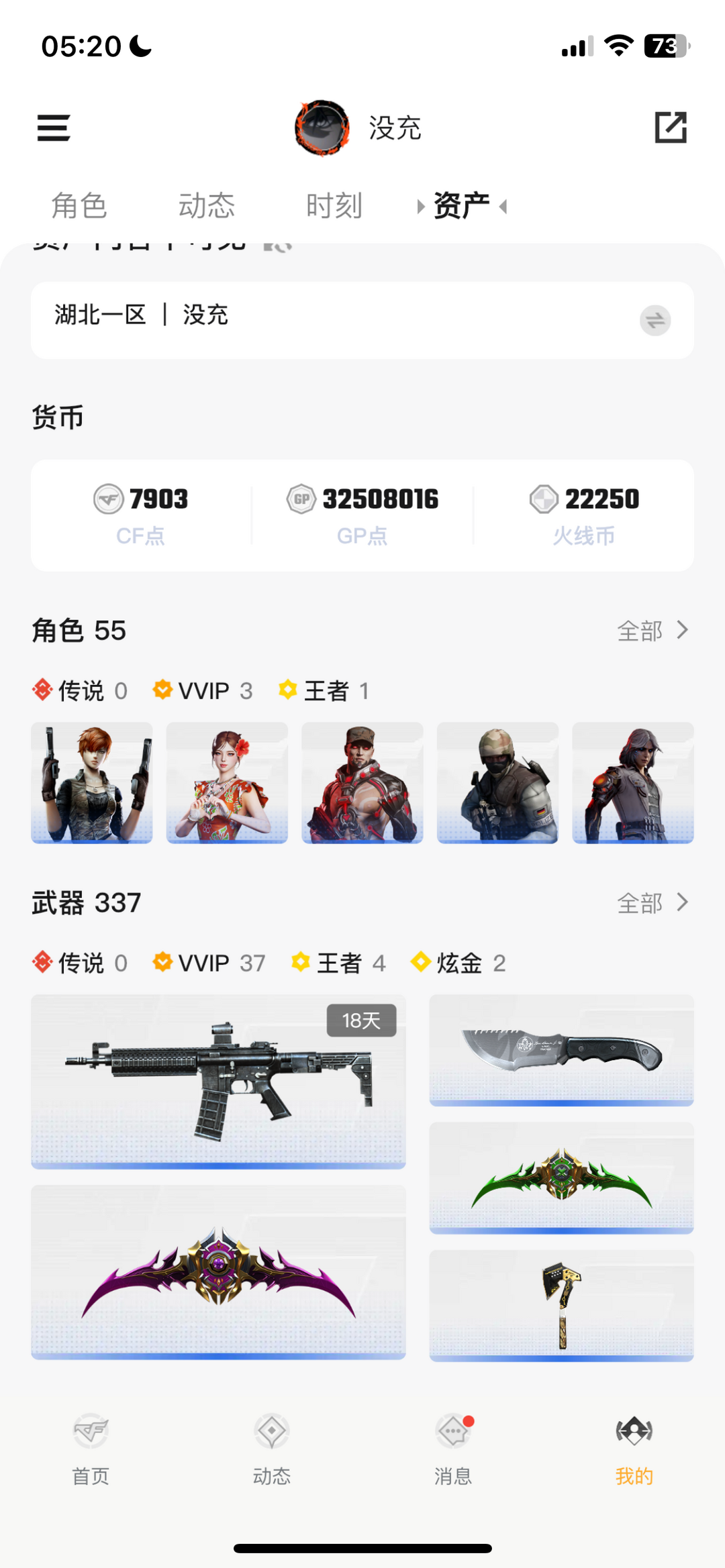Filter characters by VVIP rarity

(x=200, y=690)
